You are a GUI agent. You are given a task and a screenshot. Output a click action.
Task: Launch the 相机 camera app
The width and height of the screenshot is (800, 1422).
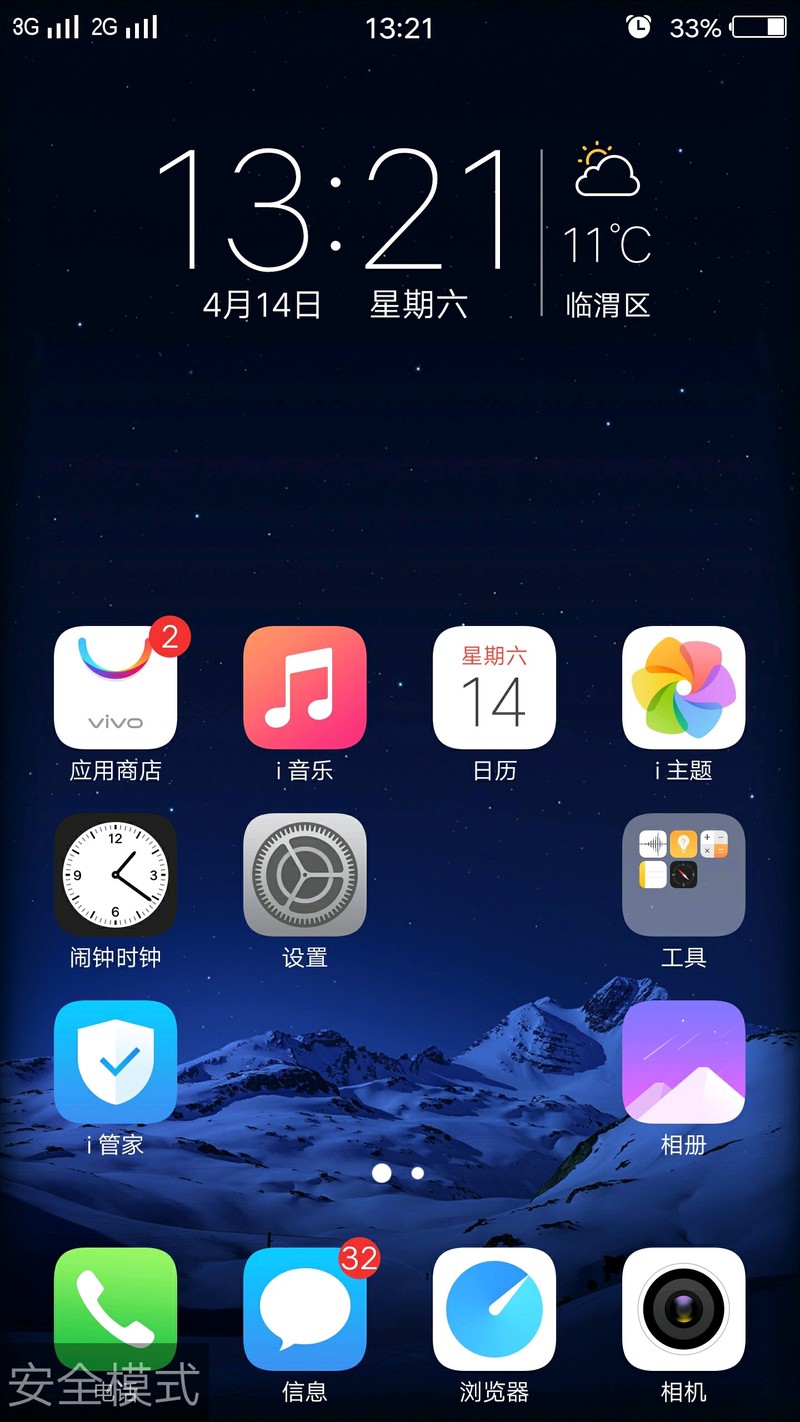coord(683,1310)
